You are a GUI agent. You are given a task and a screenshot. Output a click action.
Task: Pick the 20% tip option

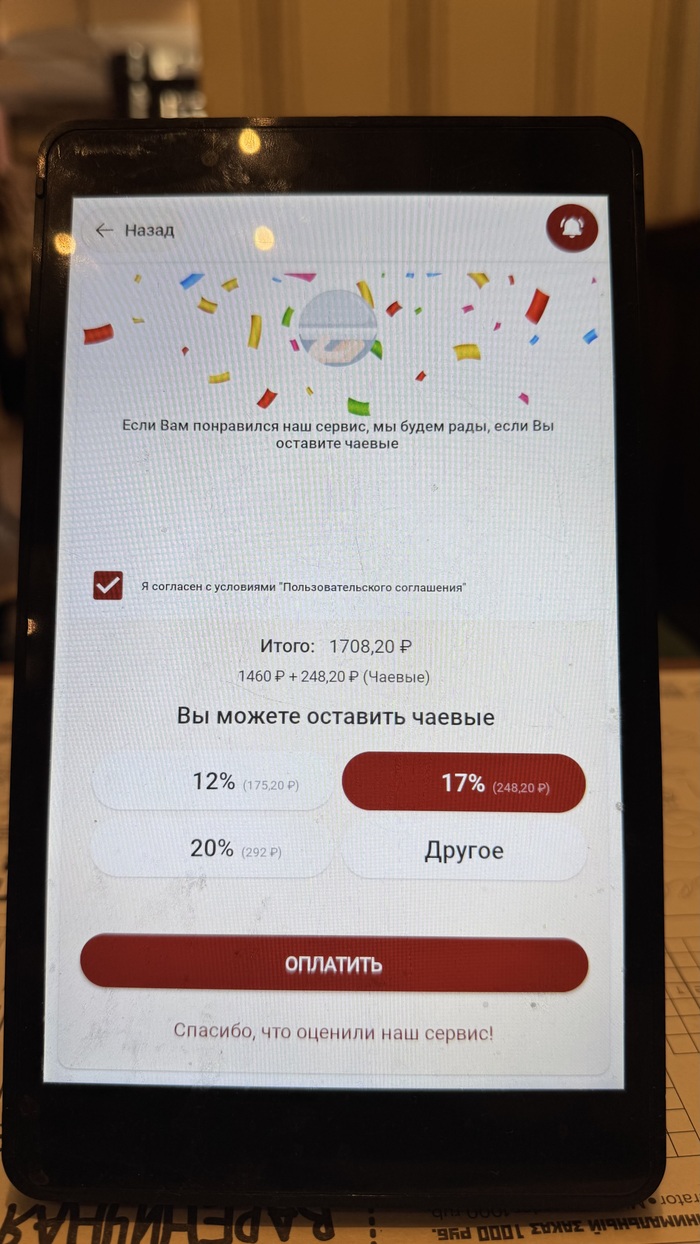pos(212,850)
